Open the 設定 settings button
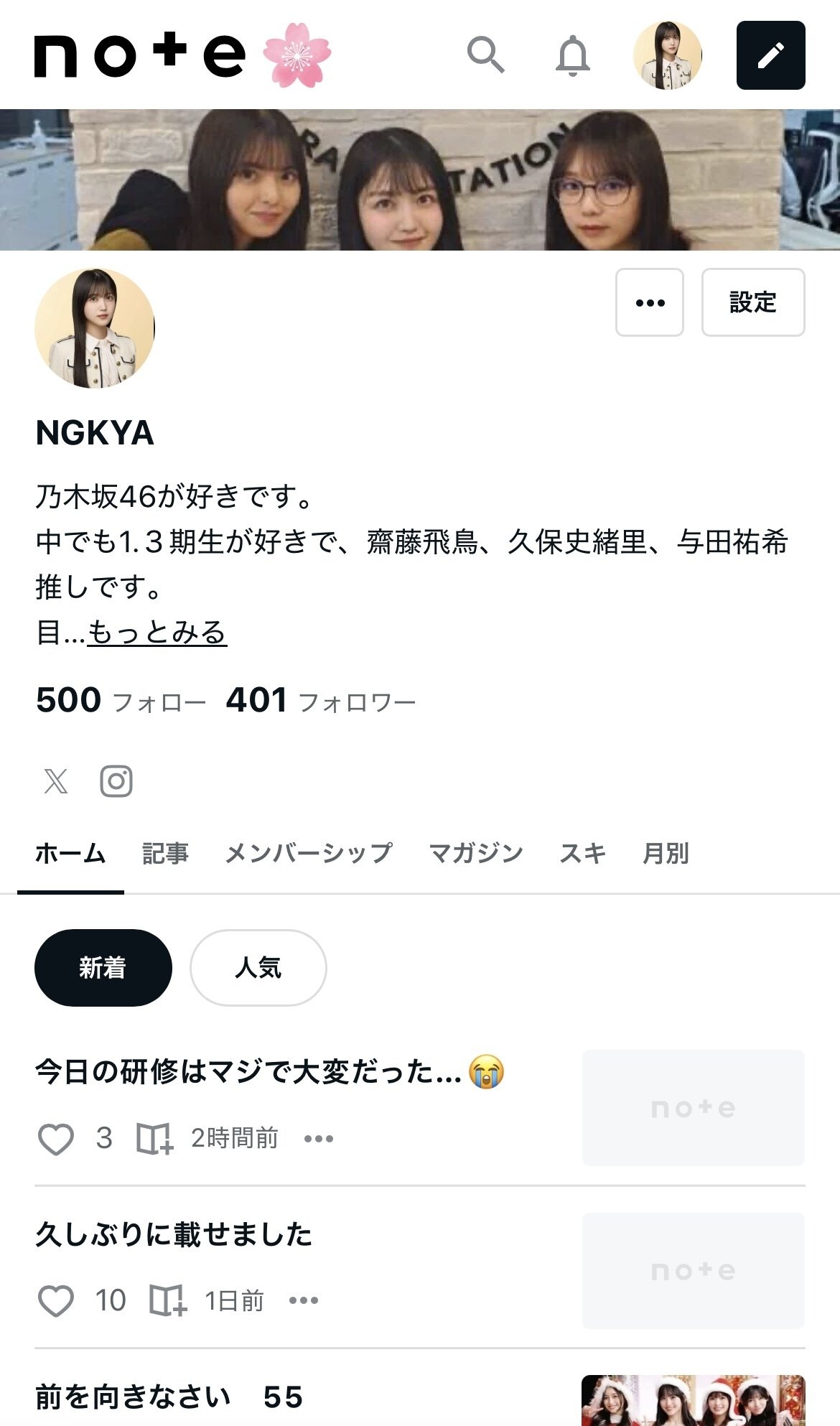Viewport: 840px width, 1426px height. pos(754,303)
